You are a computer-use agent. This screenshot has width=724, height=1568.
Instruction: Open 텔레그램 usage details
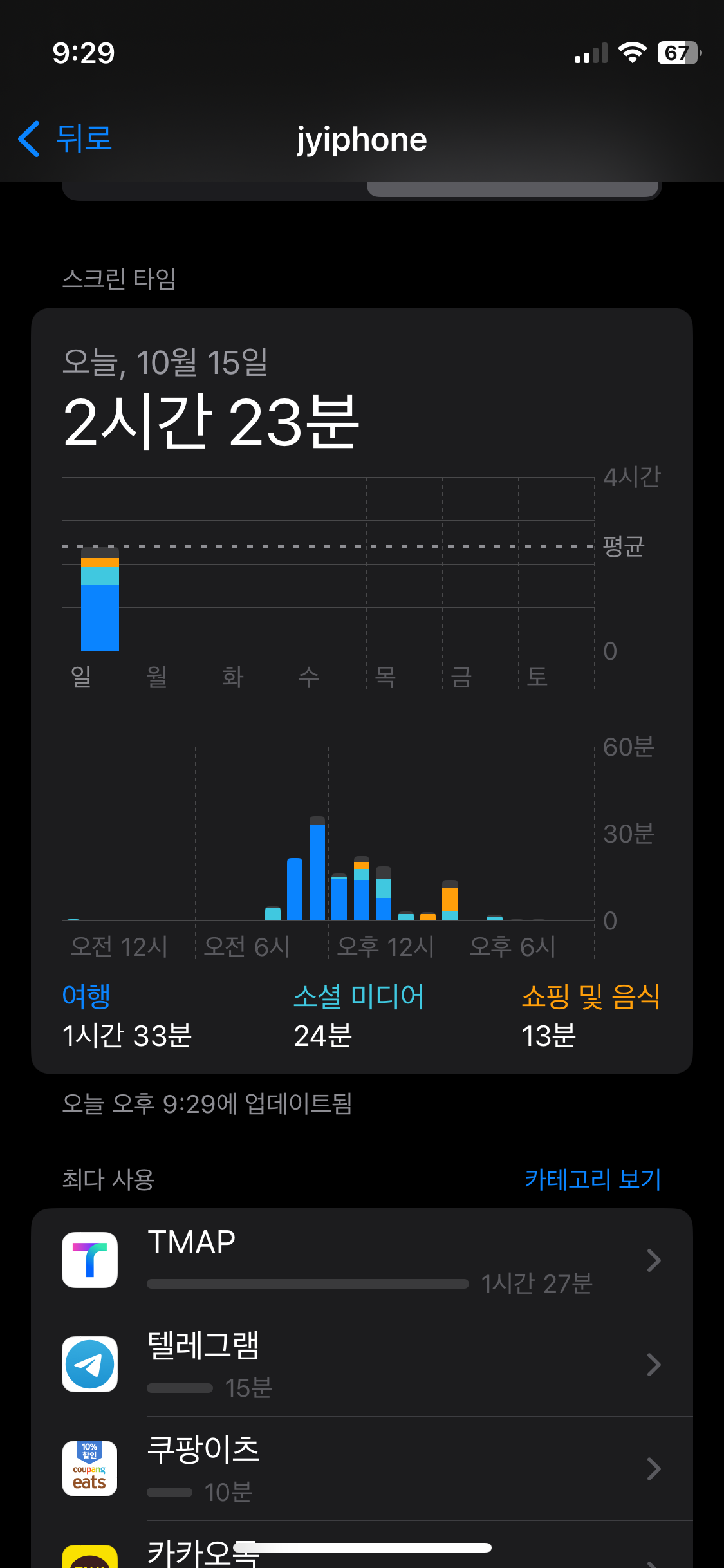(x=362, y=1365)
